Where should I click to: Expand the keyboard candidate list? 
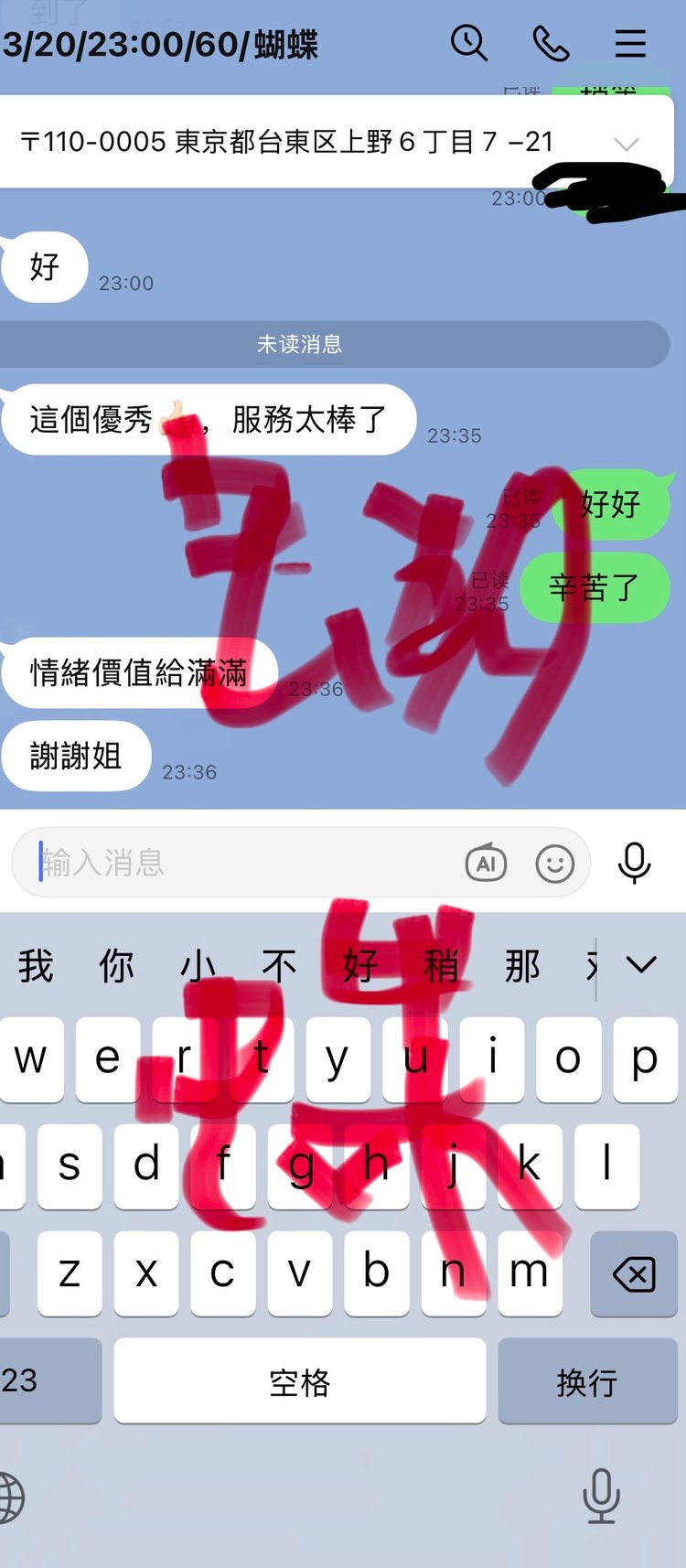point(641,964)
